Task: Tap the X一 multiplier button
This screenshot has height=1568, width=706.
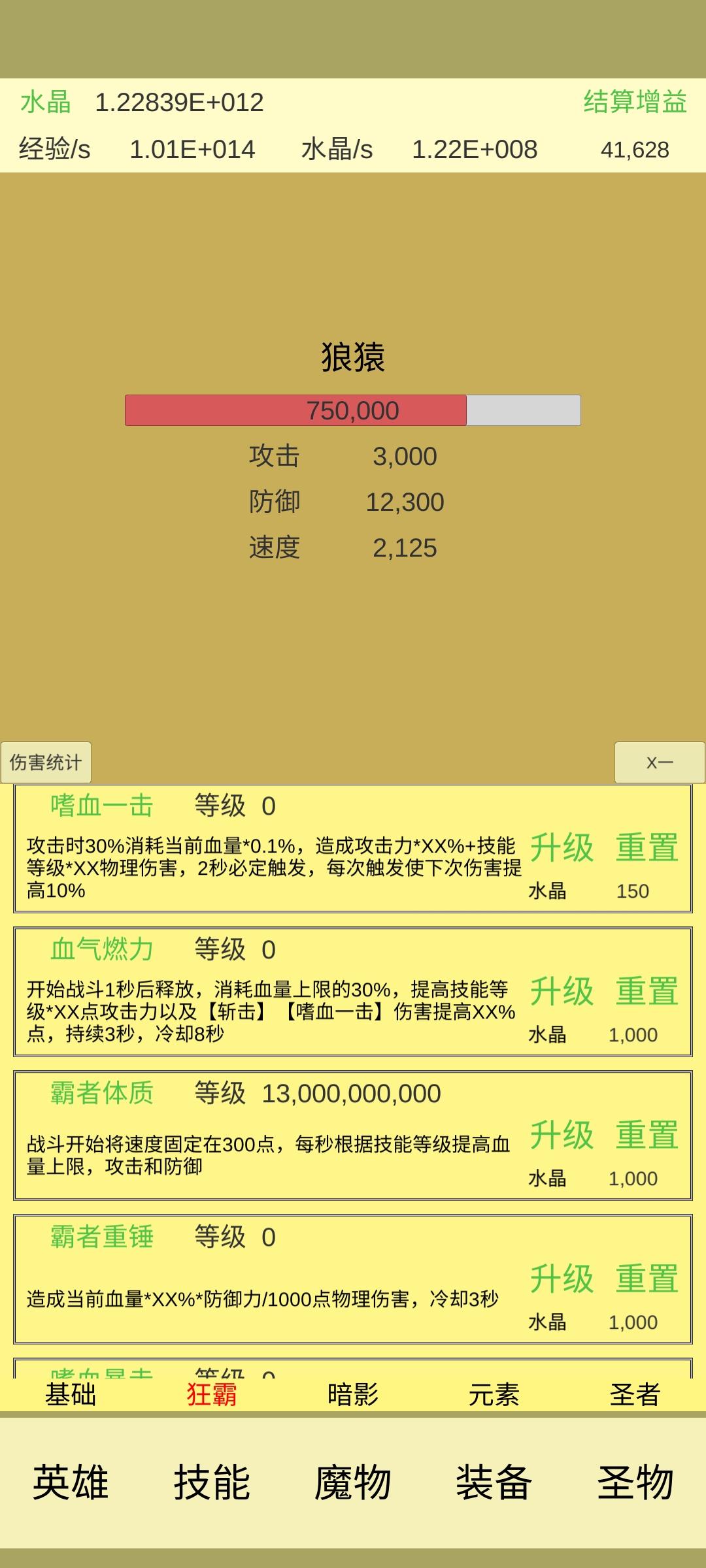Action: pyautogui.click(x=659, y=762)
